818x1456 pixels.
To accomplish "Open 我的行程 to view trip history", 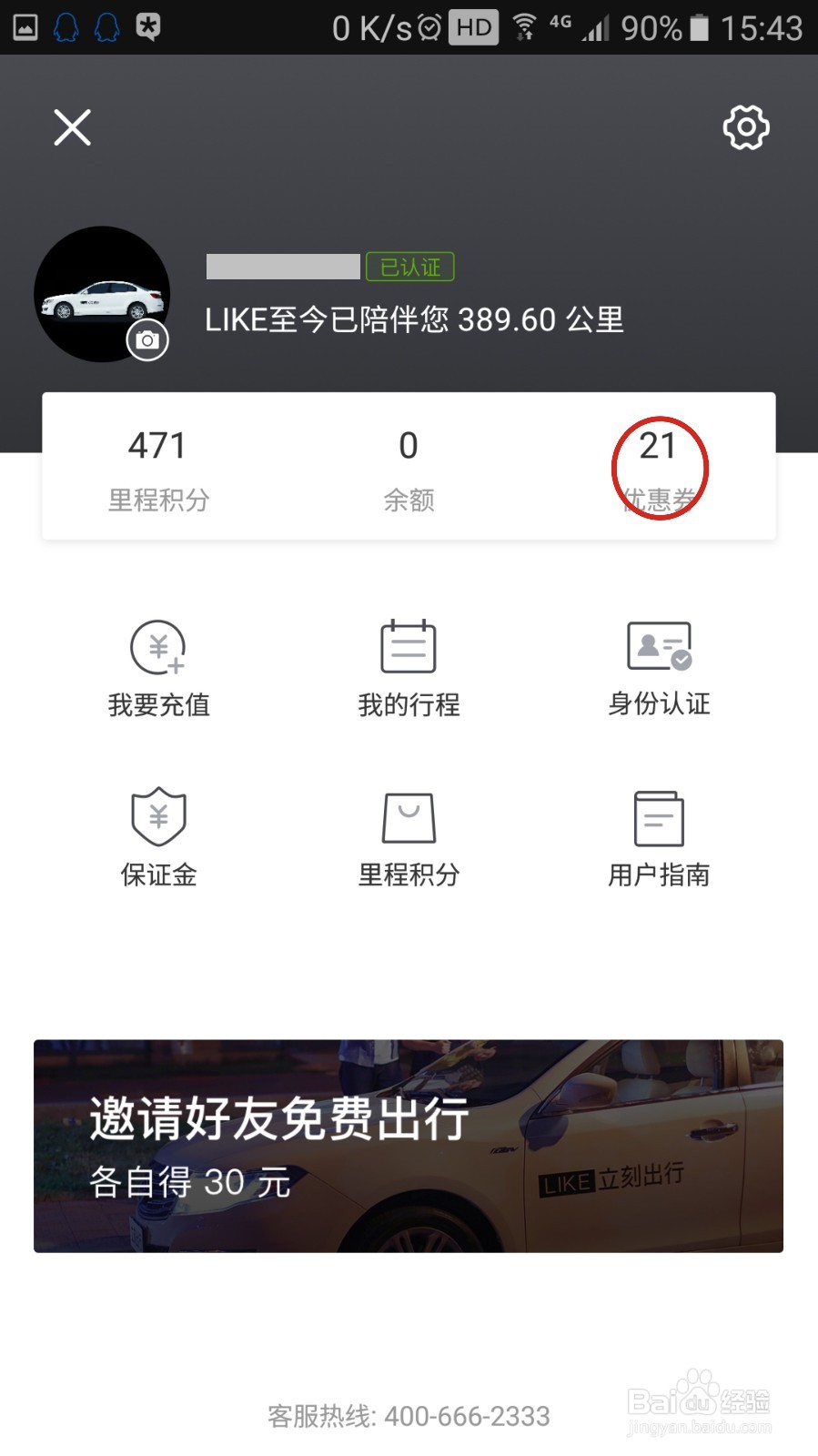I will (408, 664).
